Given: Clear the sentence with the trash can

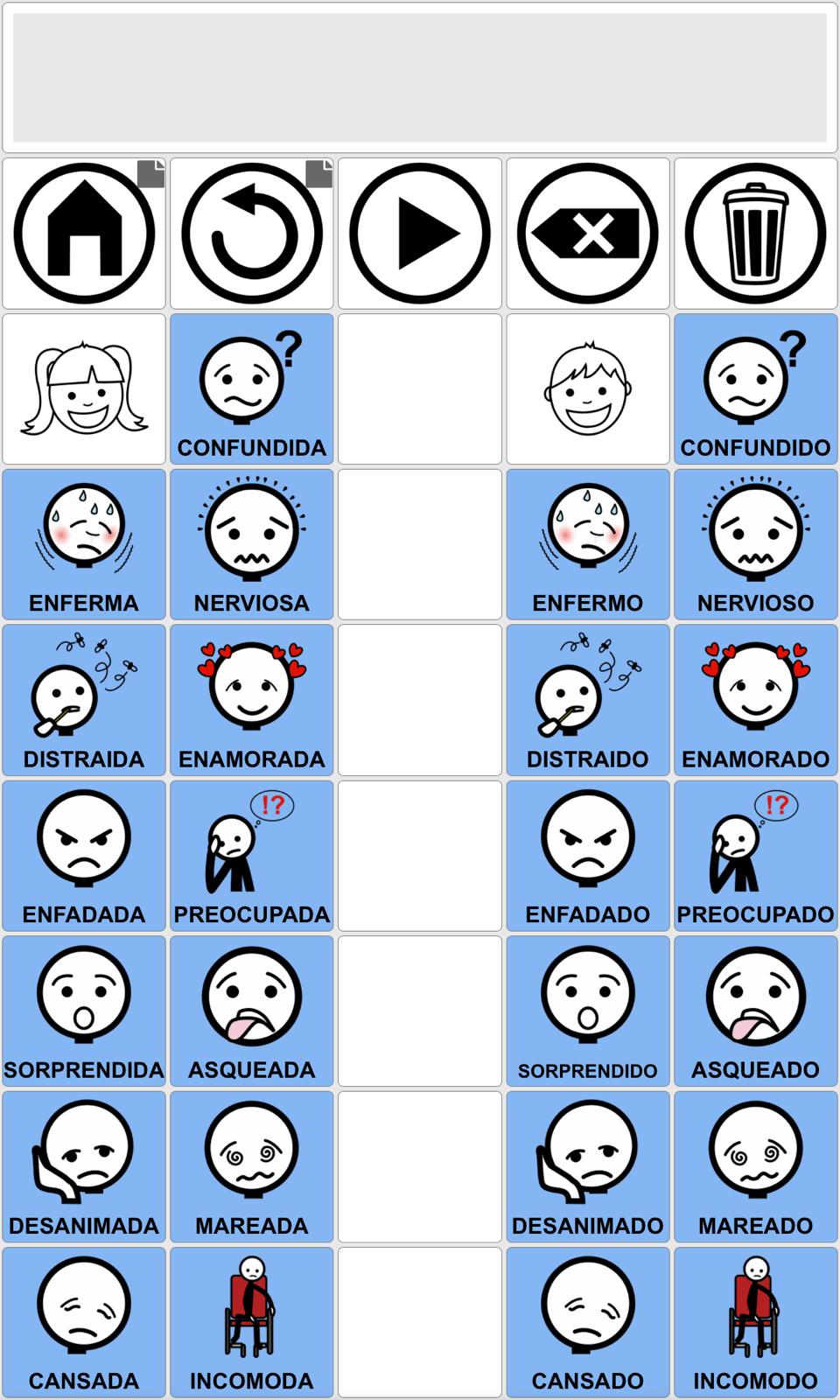Looking at the screenshot, I should point(756,234).
